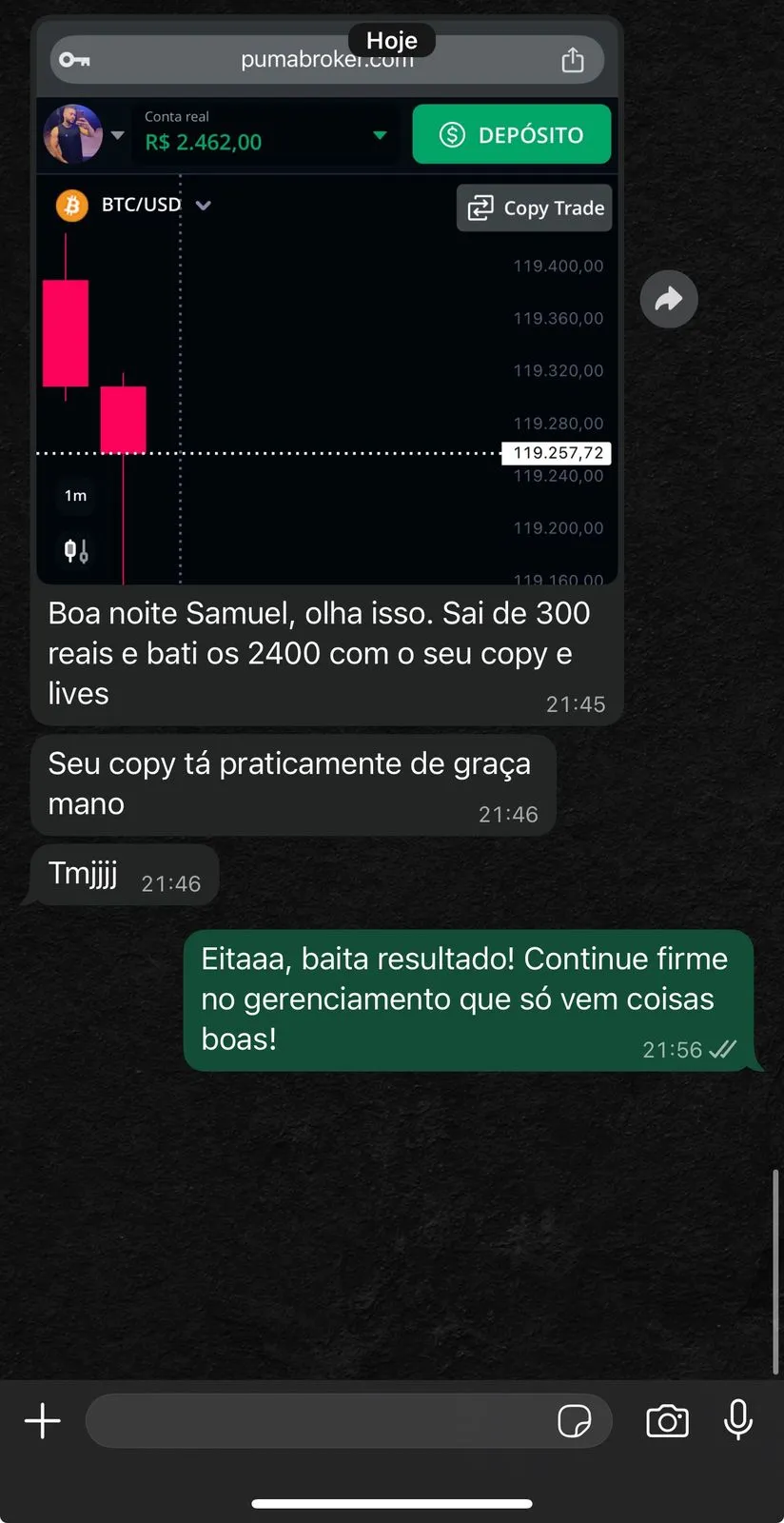
Task: Select the 1m timeframe button
Action: [76, 496]
